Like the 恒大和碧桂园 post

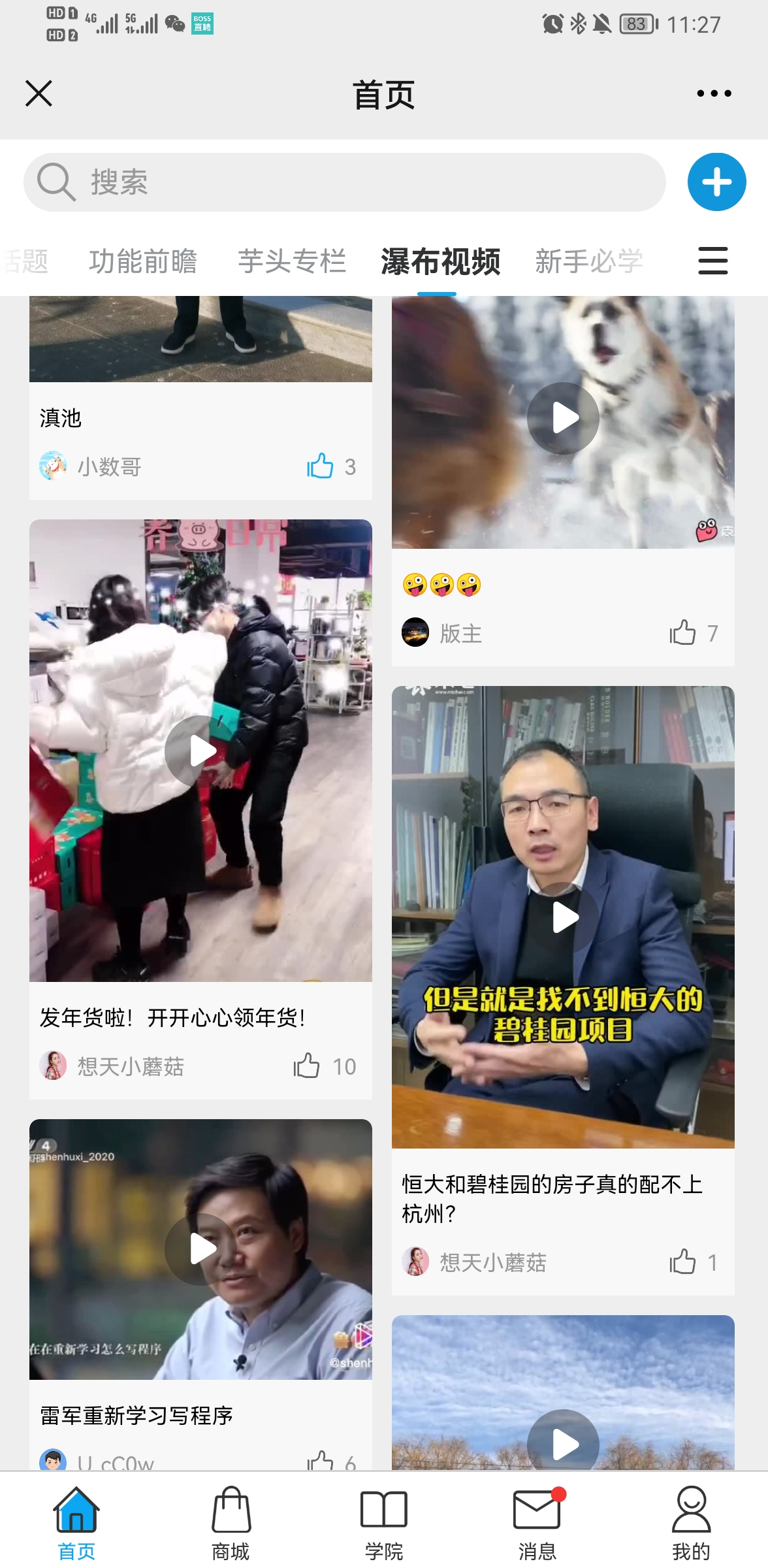click(682, 1262)
